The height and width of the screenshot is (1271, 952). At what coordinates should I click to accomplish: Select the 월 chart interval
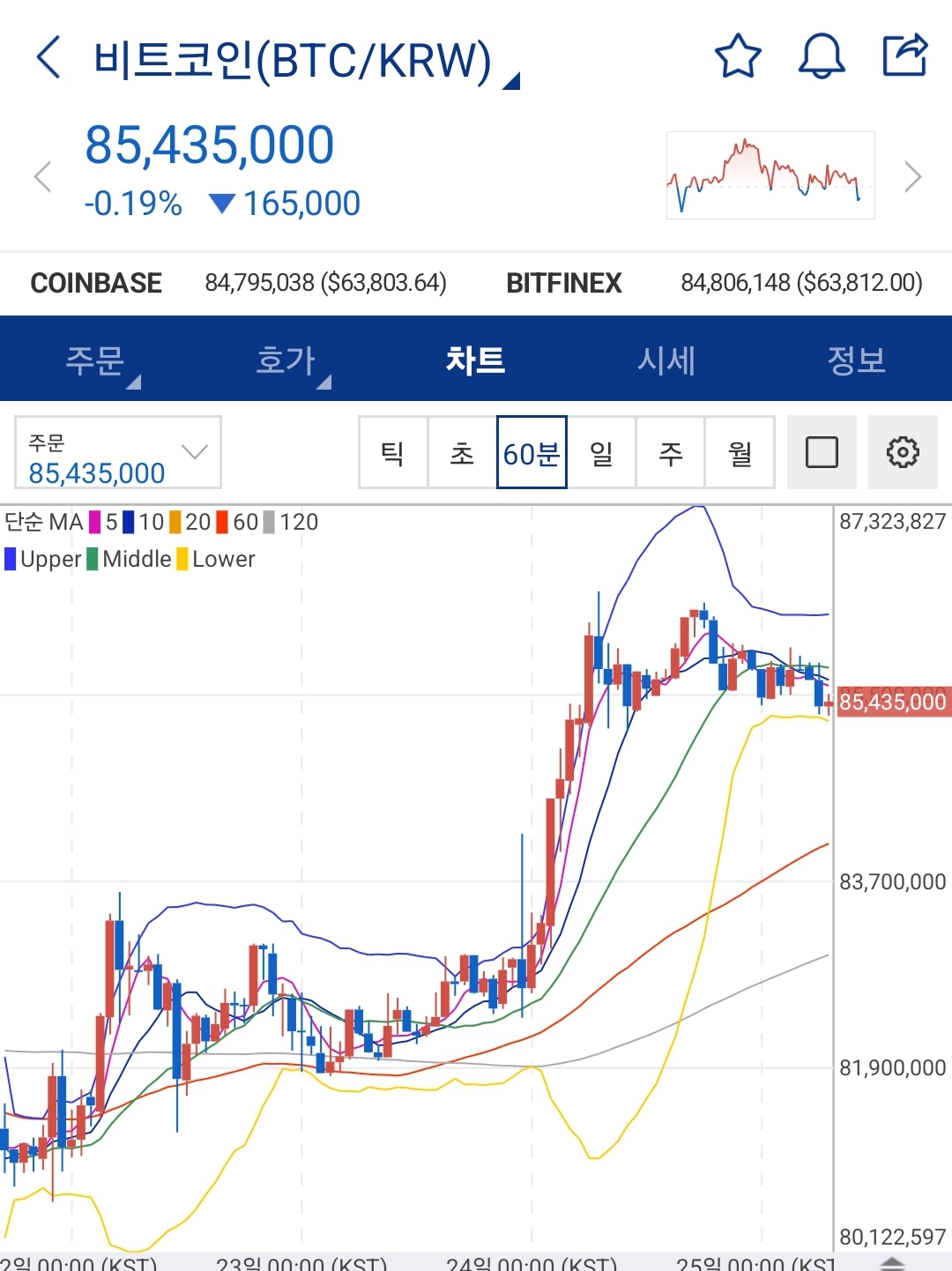pos(740,453)
